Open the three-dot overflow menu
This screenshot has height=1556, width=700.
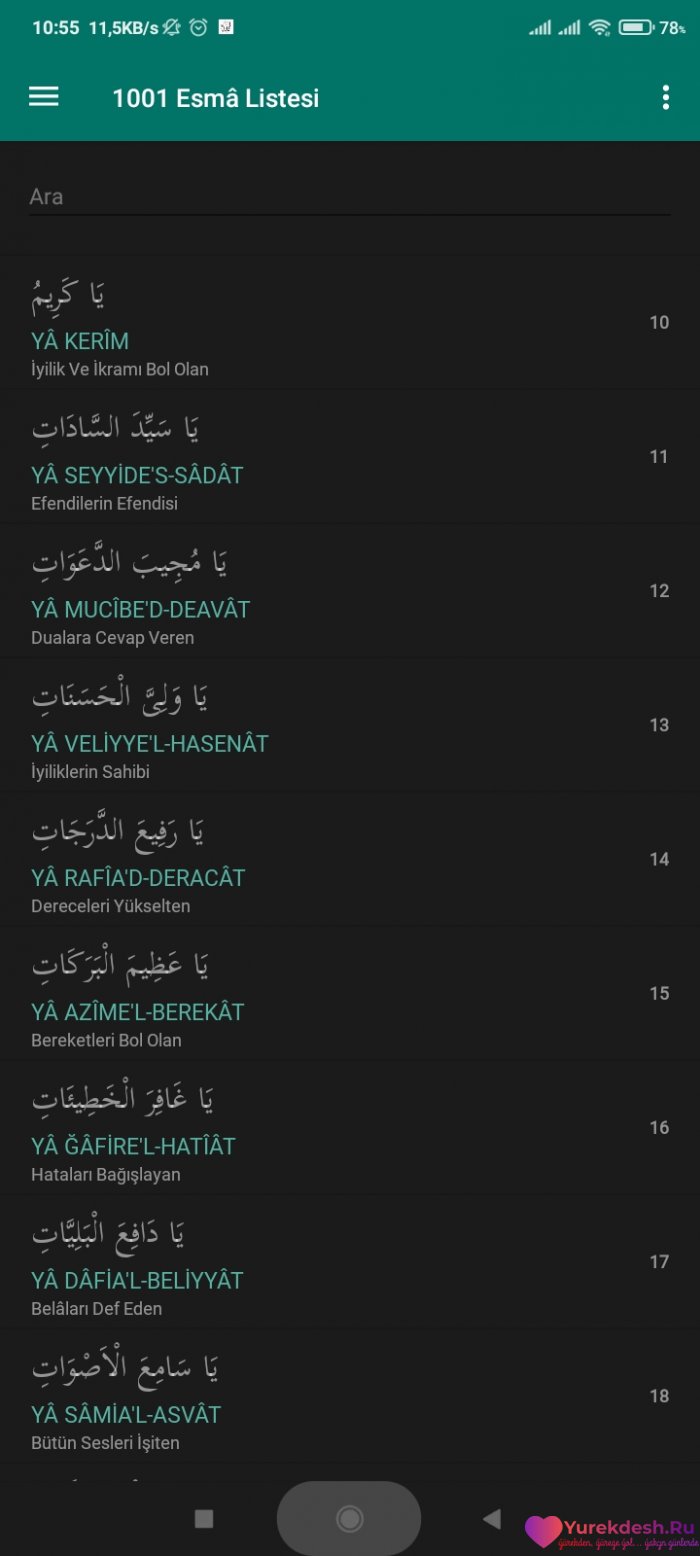[x=665, y=97]
